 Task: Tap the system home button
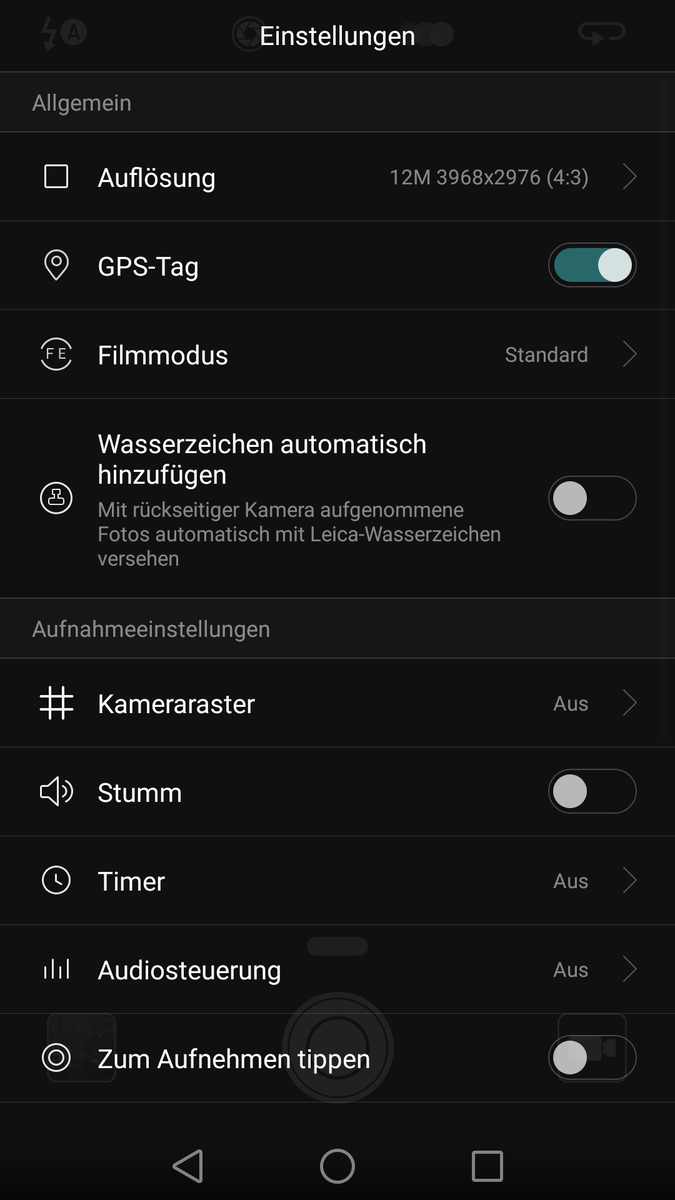(338, 1166)
